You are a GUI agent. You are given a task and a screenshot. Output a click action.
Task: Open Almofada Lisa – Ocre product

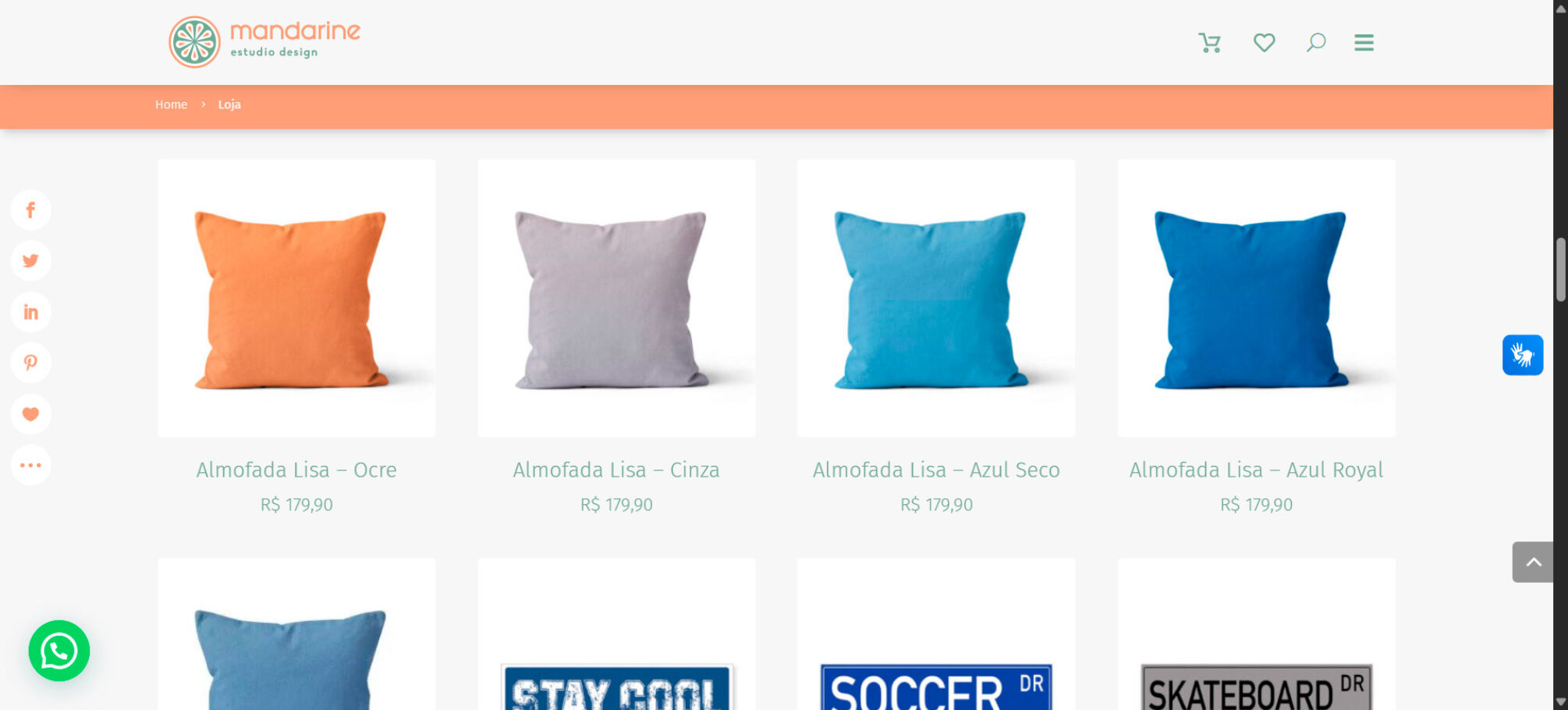296,470
